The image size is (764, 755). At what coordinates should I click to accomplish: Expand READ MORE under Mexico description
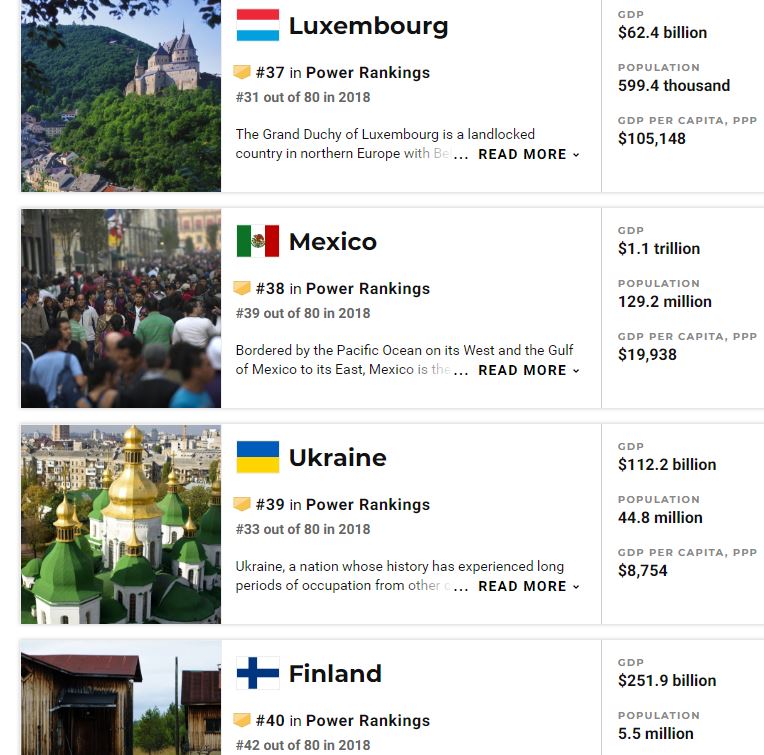click(528, 371)
